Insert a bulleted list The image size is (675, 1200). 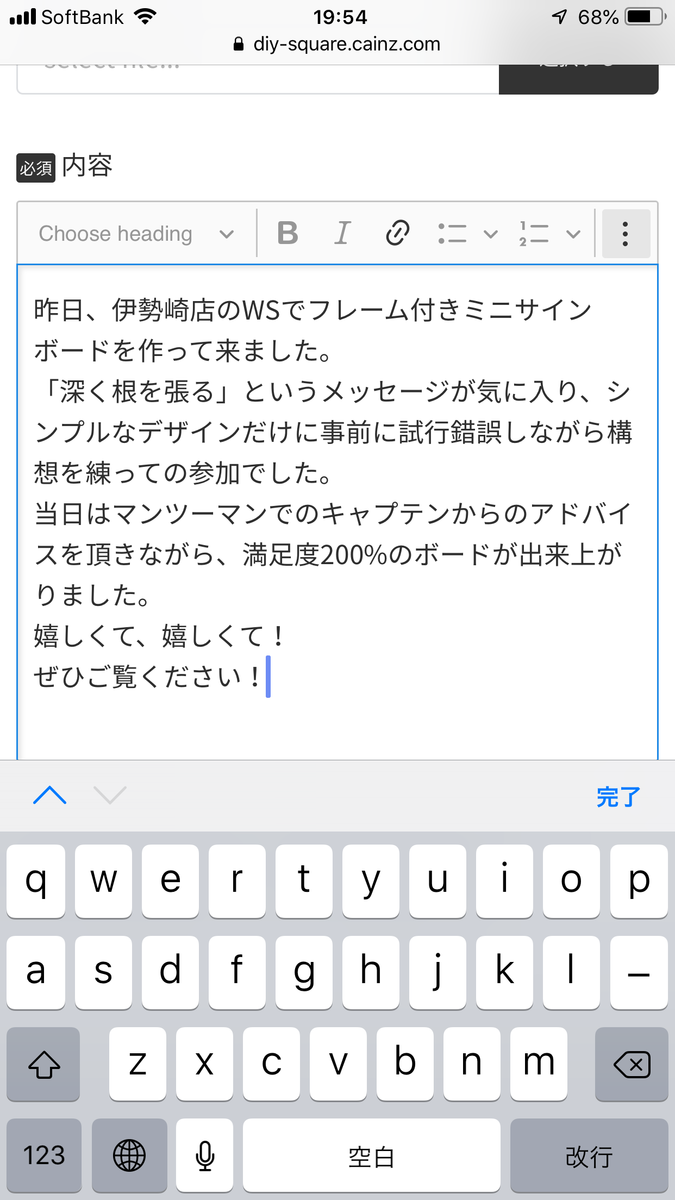[452, 234]
